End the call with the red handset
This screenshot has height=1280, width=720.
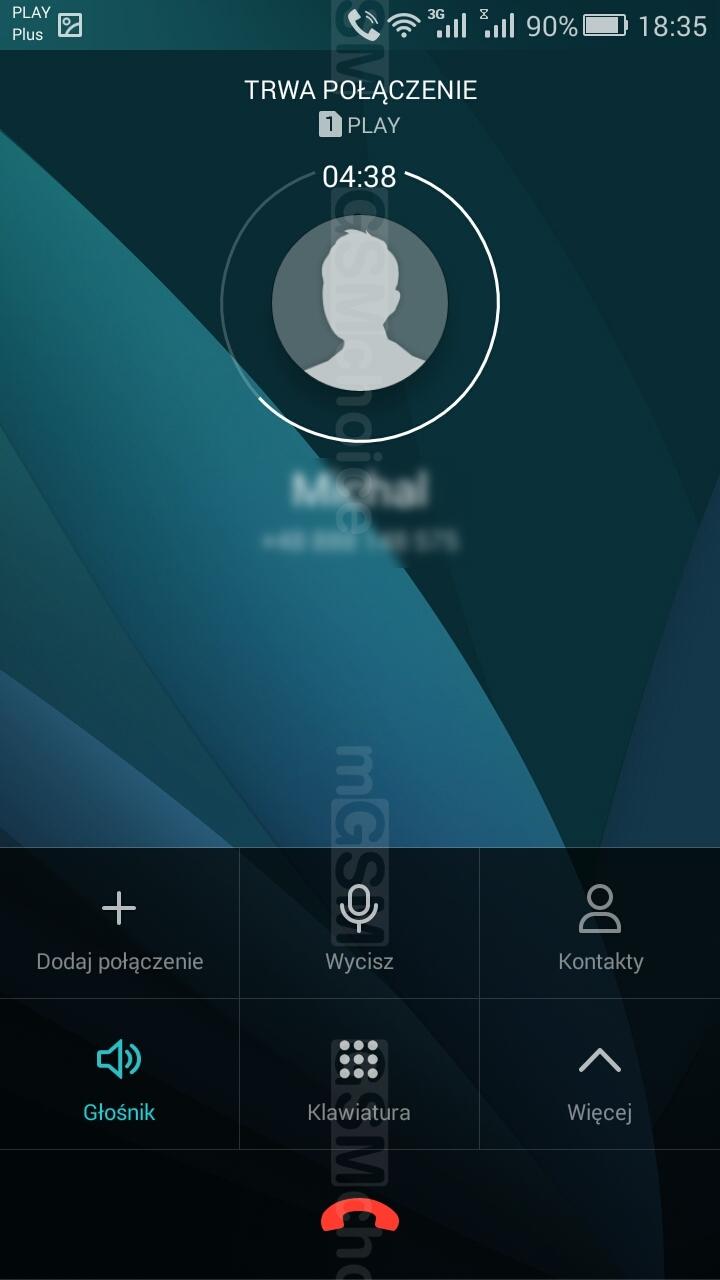click(360, 1214)
